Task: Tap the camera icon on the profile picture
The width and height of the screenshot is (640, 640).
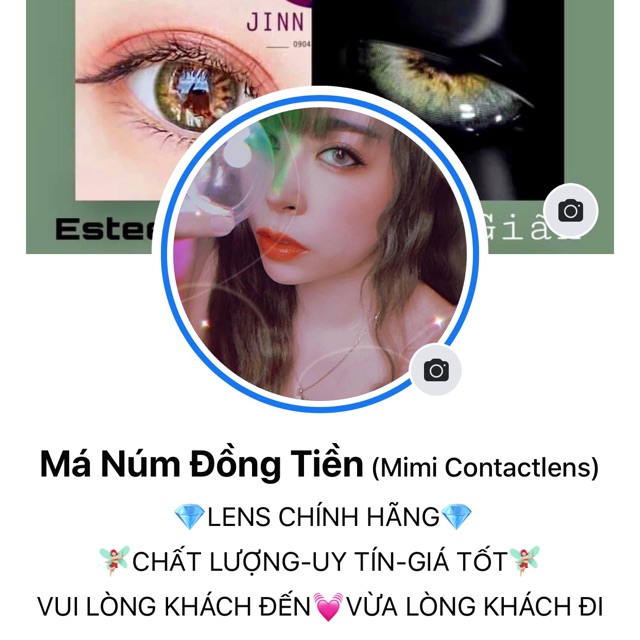Action: point(437,370)
